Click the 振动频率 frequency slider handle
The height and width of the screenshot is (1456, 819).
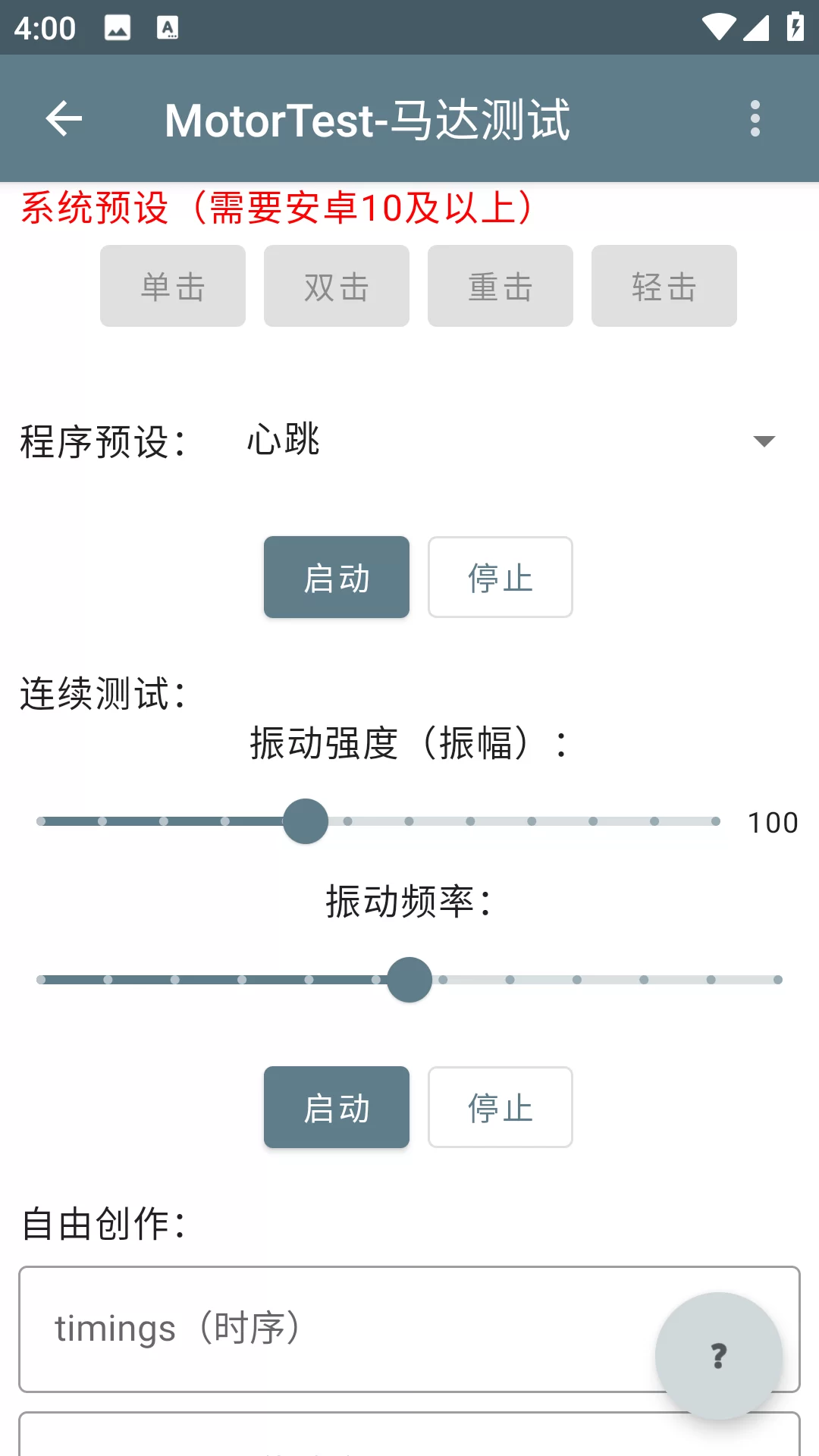pos(409,979)
